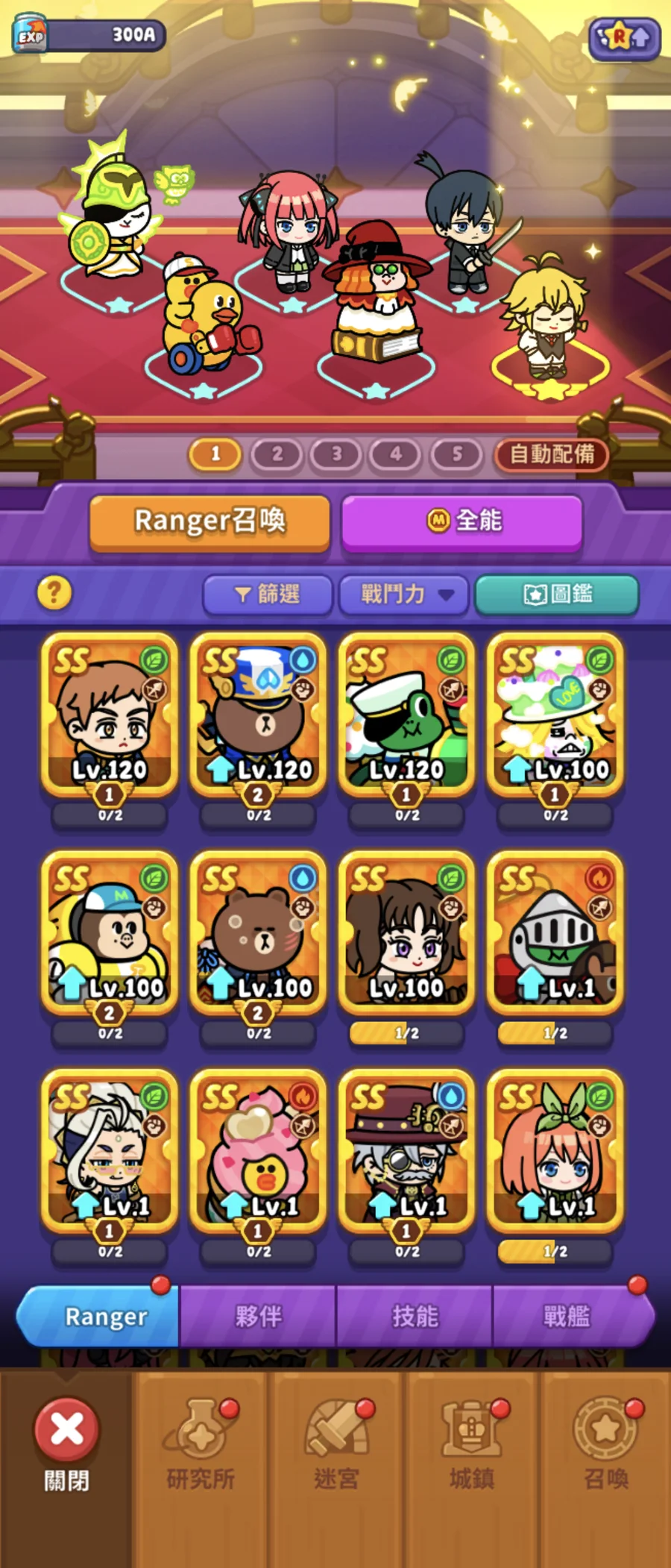Open the 篩選 filter
The width and height of the screenshot is (671, 1568).
coord(268,594)
